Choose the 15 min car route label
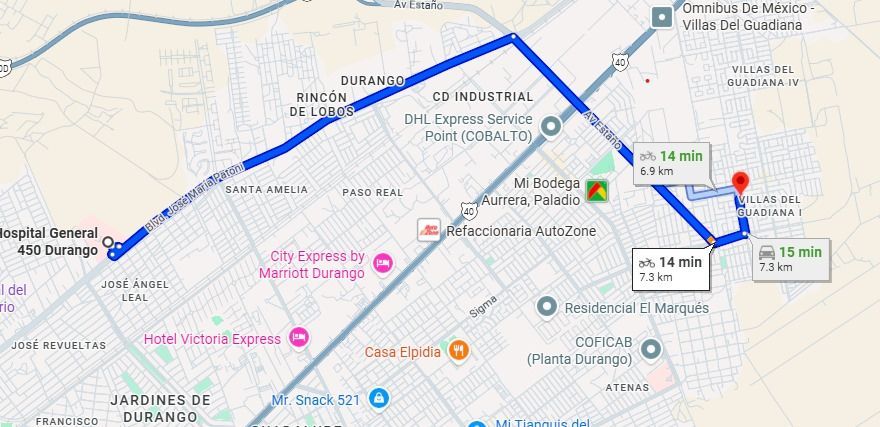880x427 pixels. 789,259
